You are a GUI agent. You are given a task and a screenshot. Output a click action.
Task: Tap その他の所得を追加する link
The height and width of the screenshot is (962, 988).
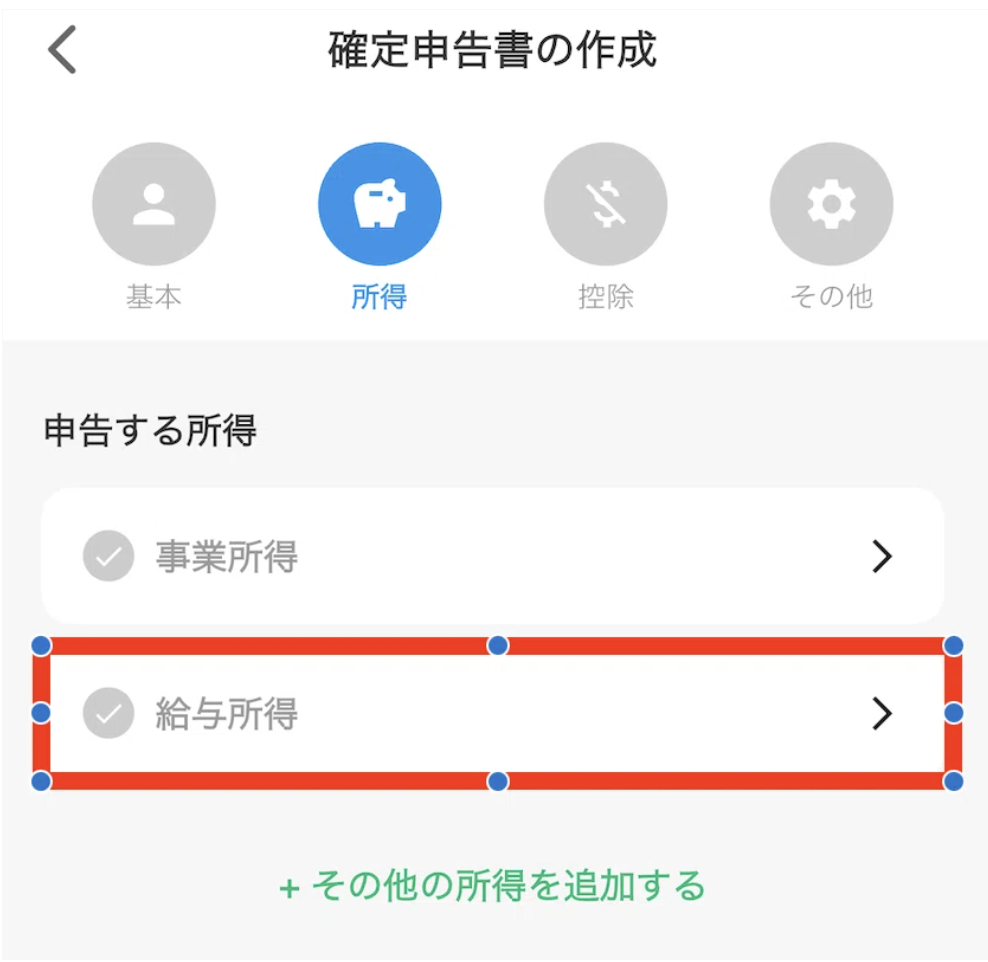(x=493, y=885)
